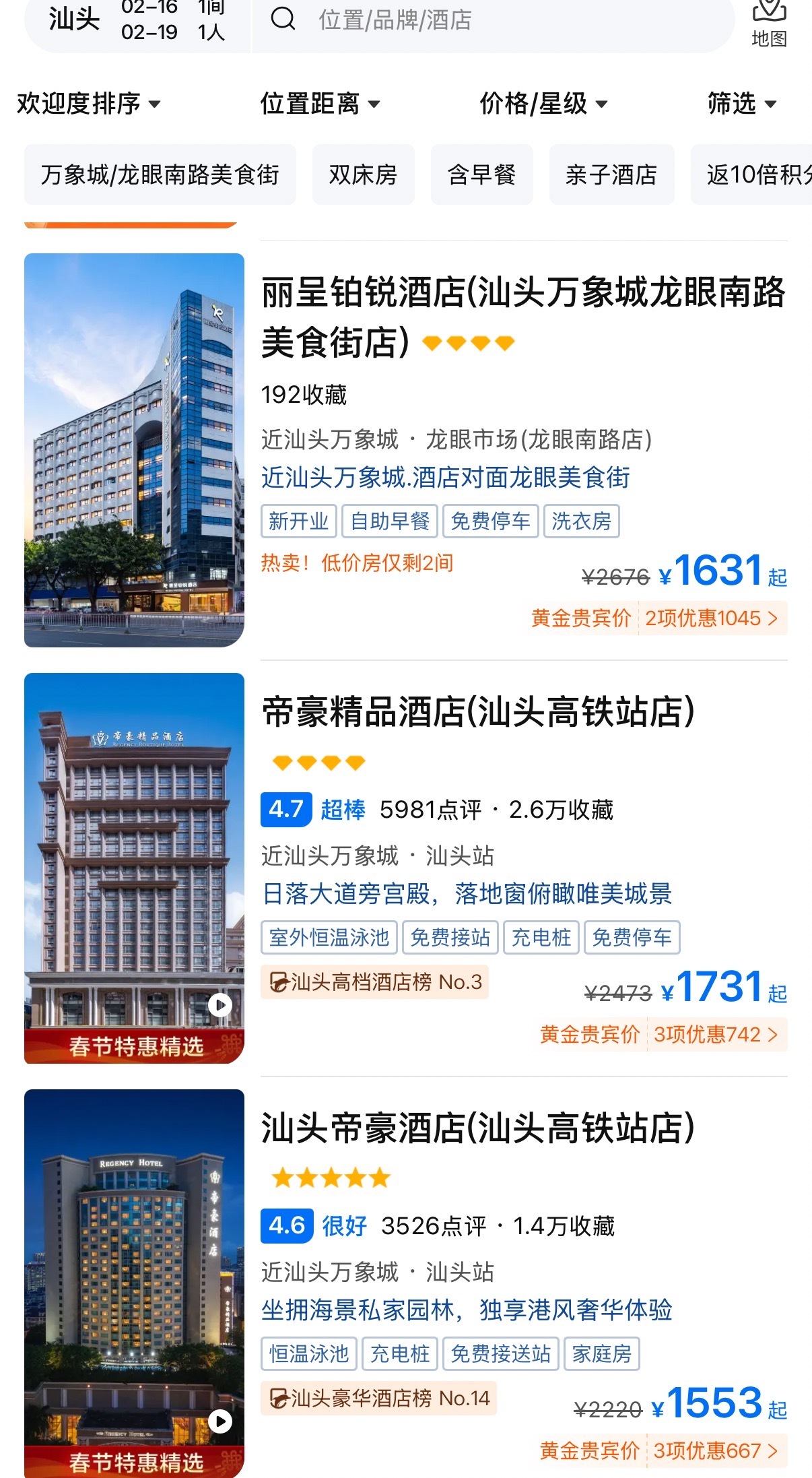The image size is (812, 1478).
Task: Open the 汕头高档酒店榜 No.3 ranking
Action: [375, 982]
